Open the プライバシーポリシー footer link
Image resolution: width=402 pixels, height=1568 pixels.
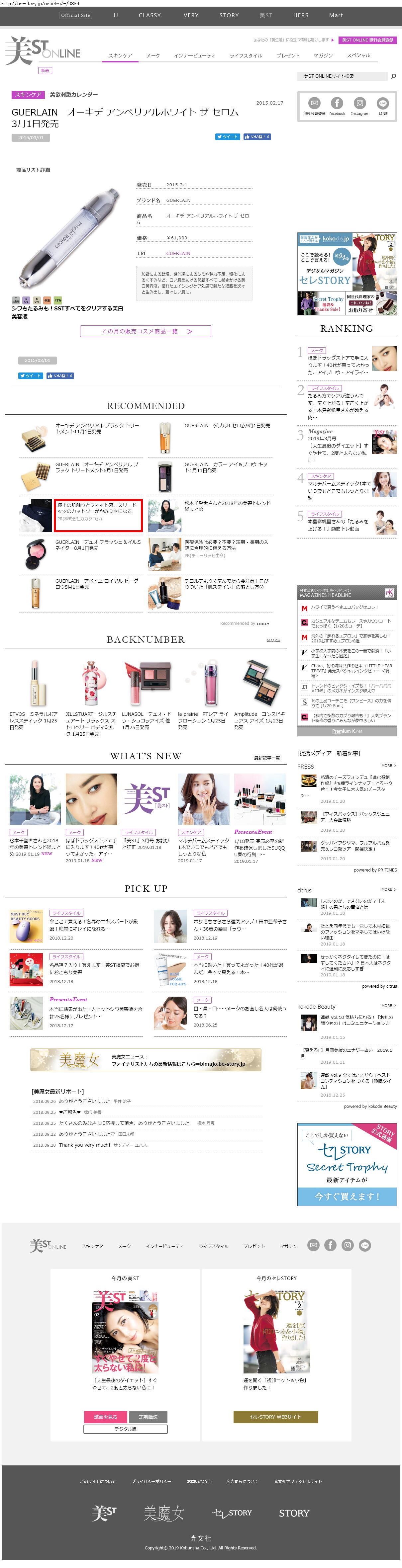coord(151,1481)
